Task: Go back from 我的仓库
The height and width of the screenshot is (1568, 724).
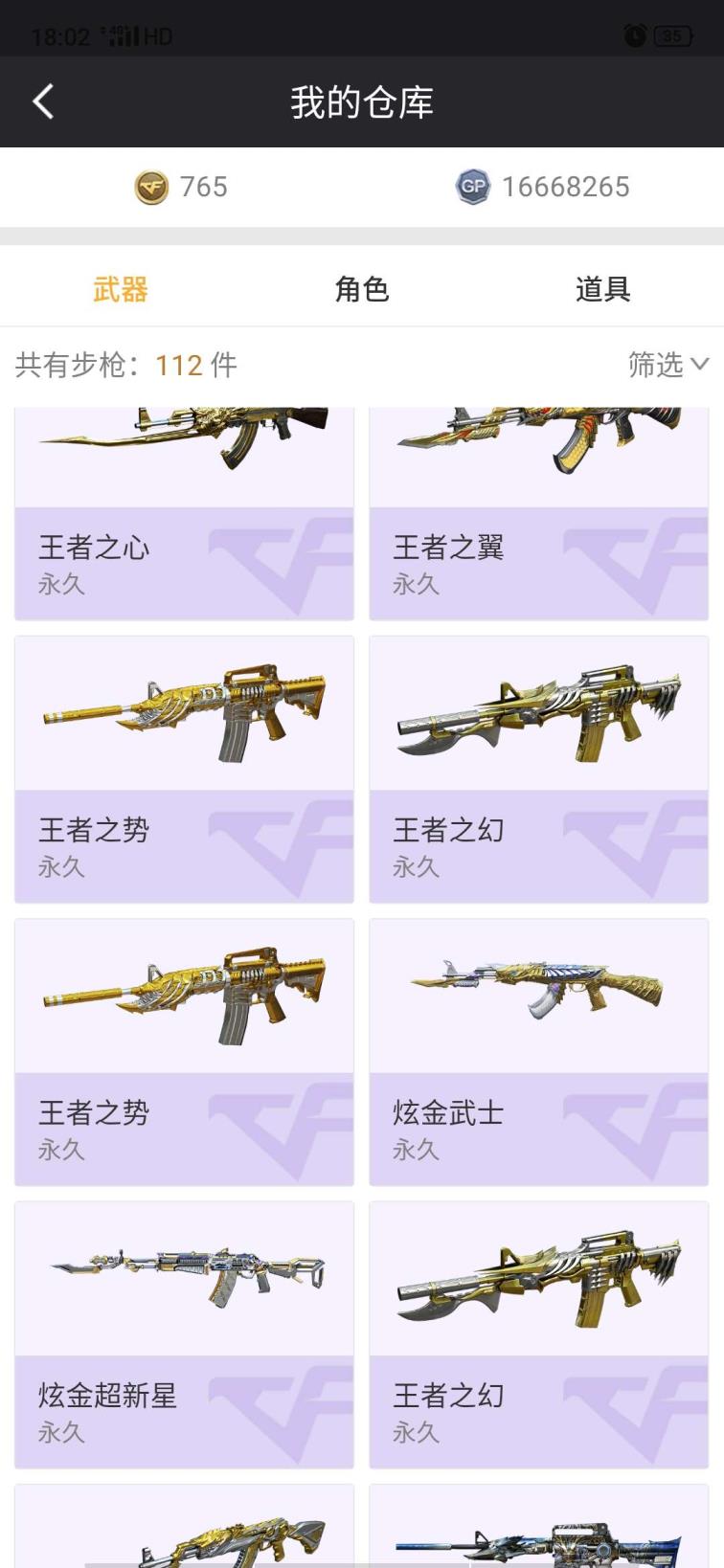Action: (x=43, y=101)
